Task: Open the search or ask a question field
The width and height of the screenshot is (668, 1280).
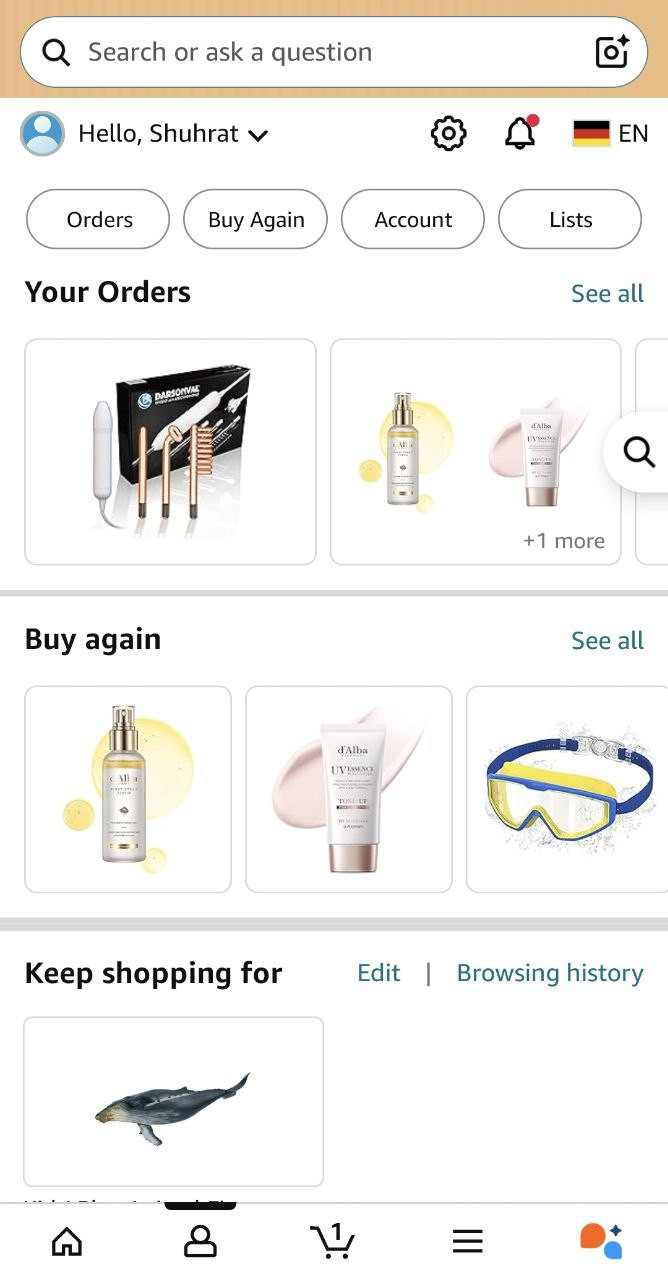Action: coord(300,52)
